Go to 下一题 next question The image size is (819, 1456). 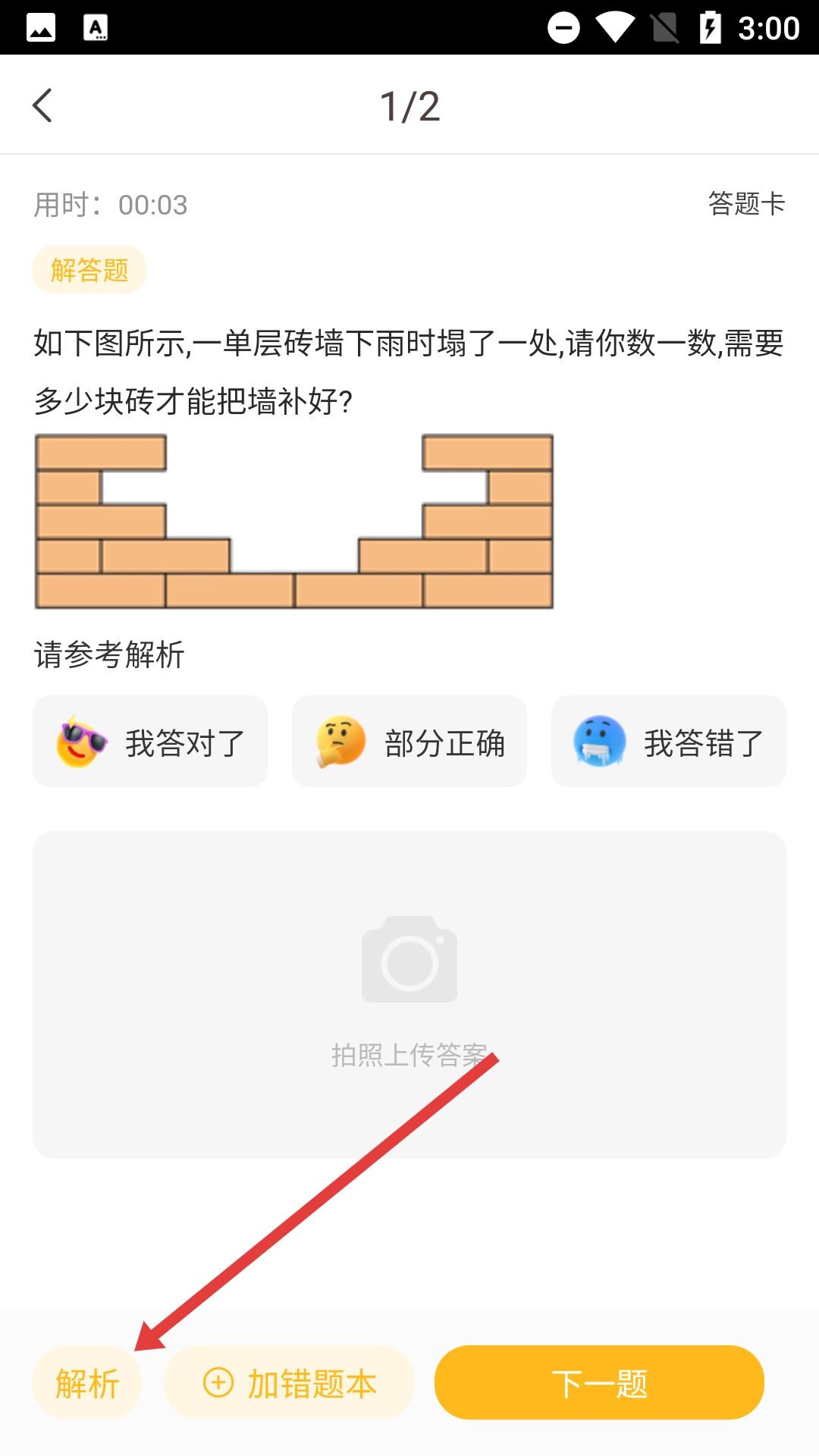coord(599,1383)
